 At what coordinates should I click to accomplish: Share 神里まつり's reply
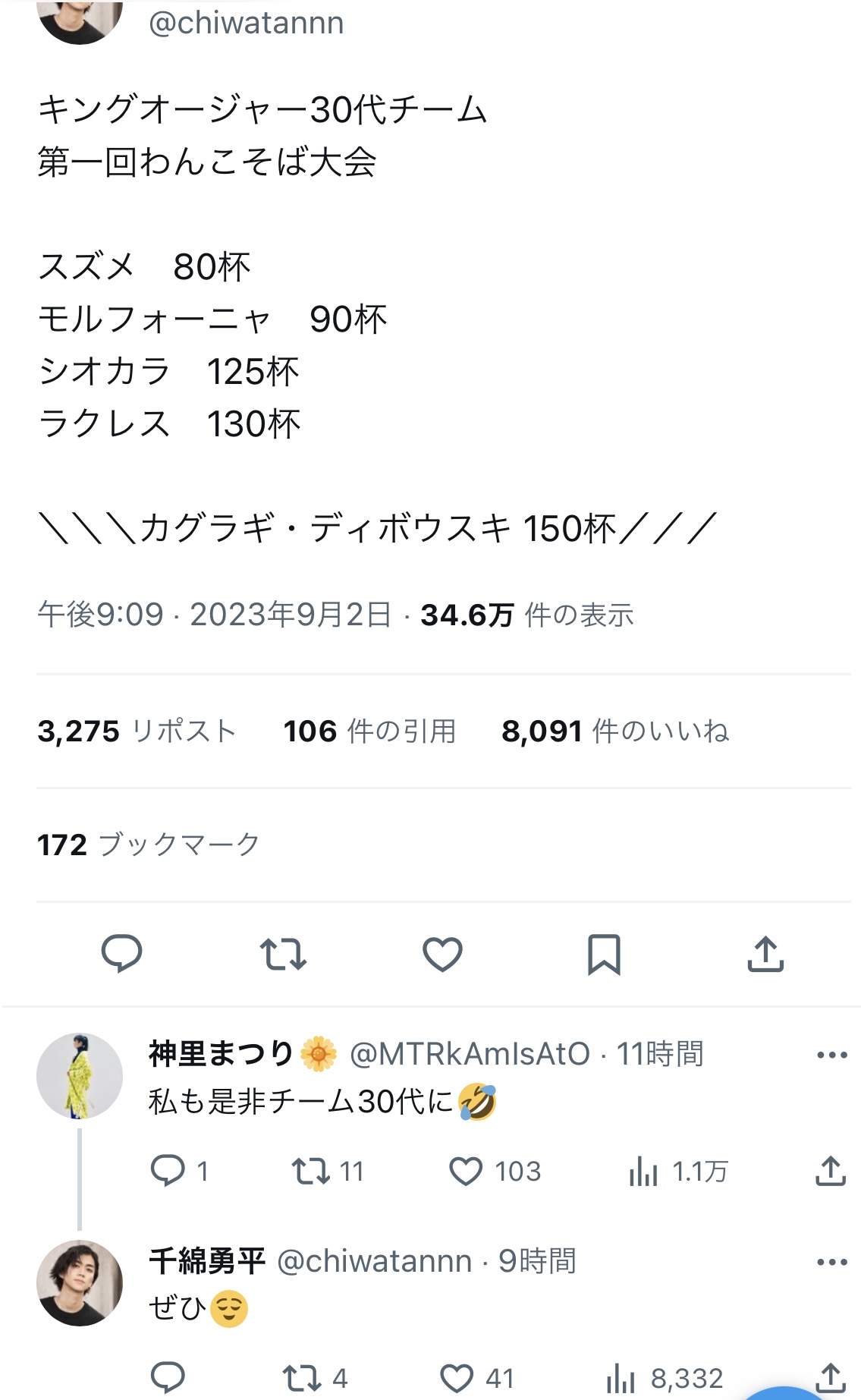click(830, 1172)
